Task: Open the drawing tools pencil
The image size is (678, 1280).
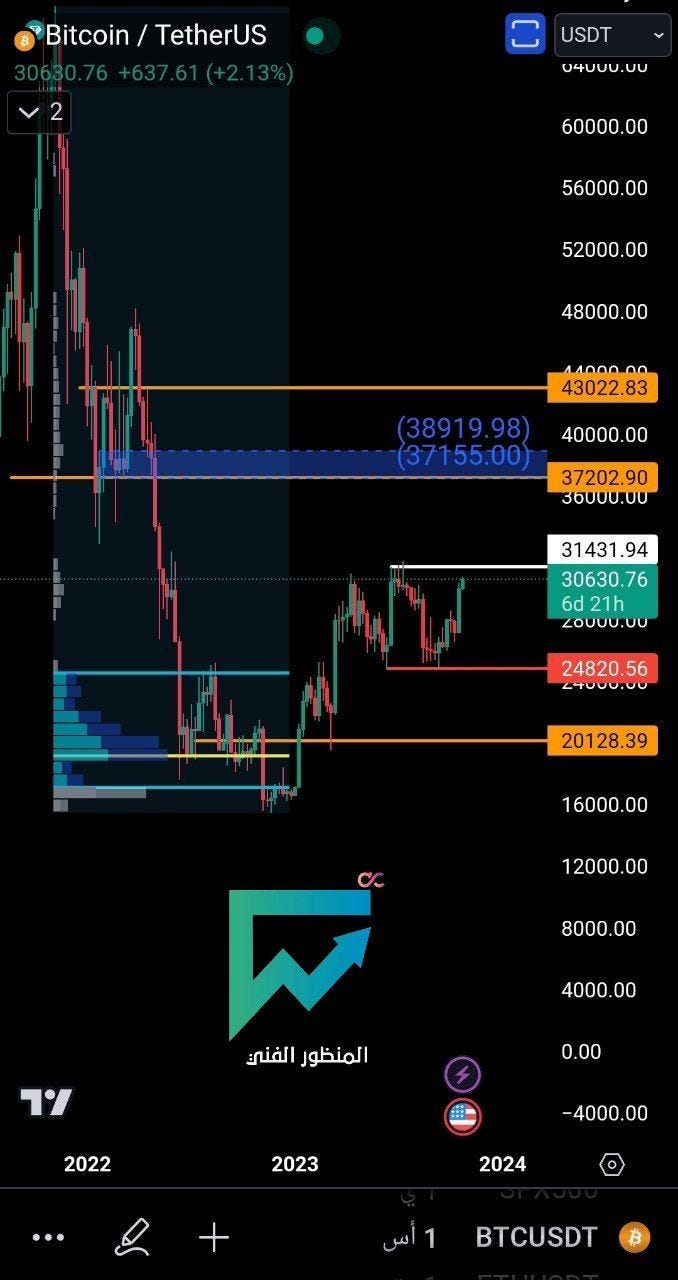Action: [x=132, y=1238]
